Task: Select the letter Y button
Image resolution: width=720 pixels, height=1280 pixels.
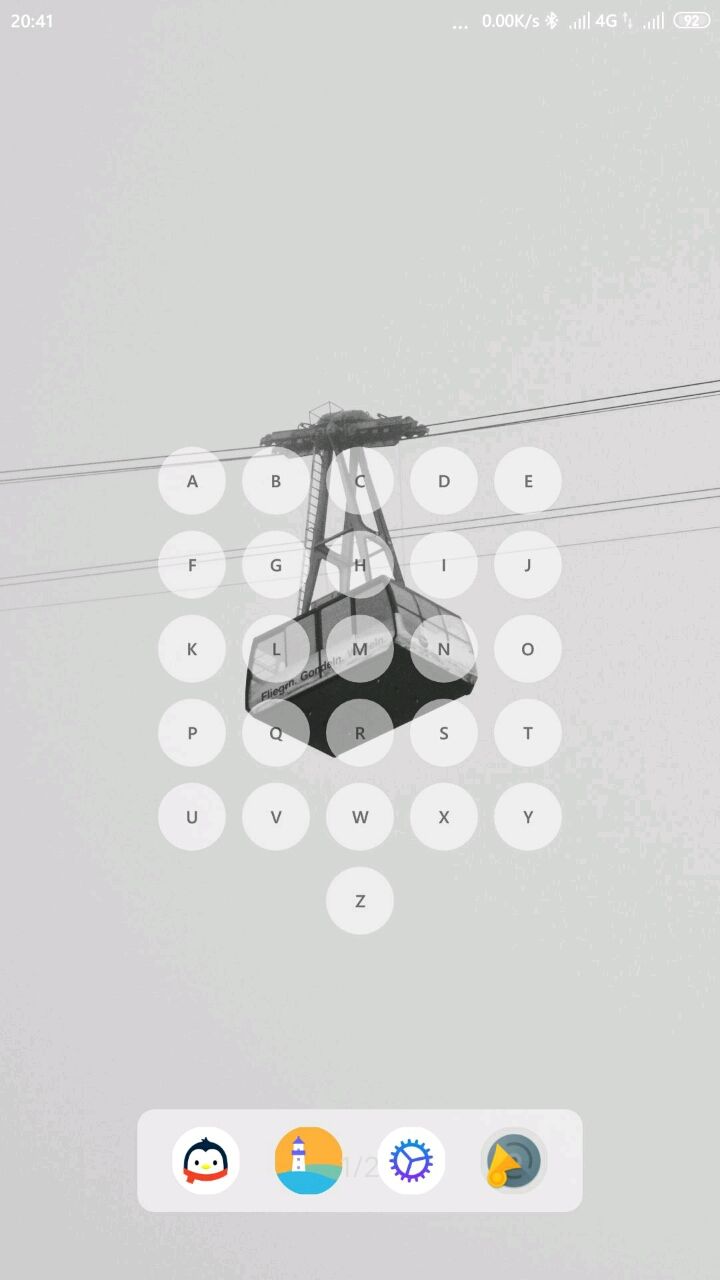Action: coord(528,817)
